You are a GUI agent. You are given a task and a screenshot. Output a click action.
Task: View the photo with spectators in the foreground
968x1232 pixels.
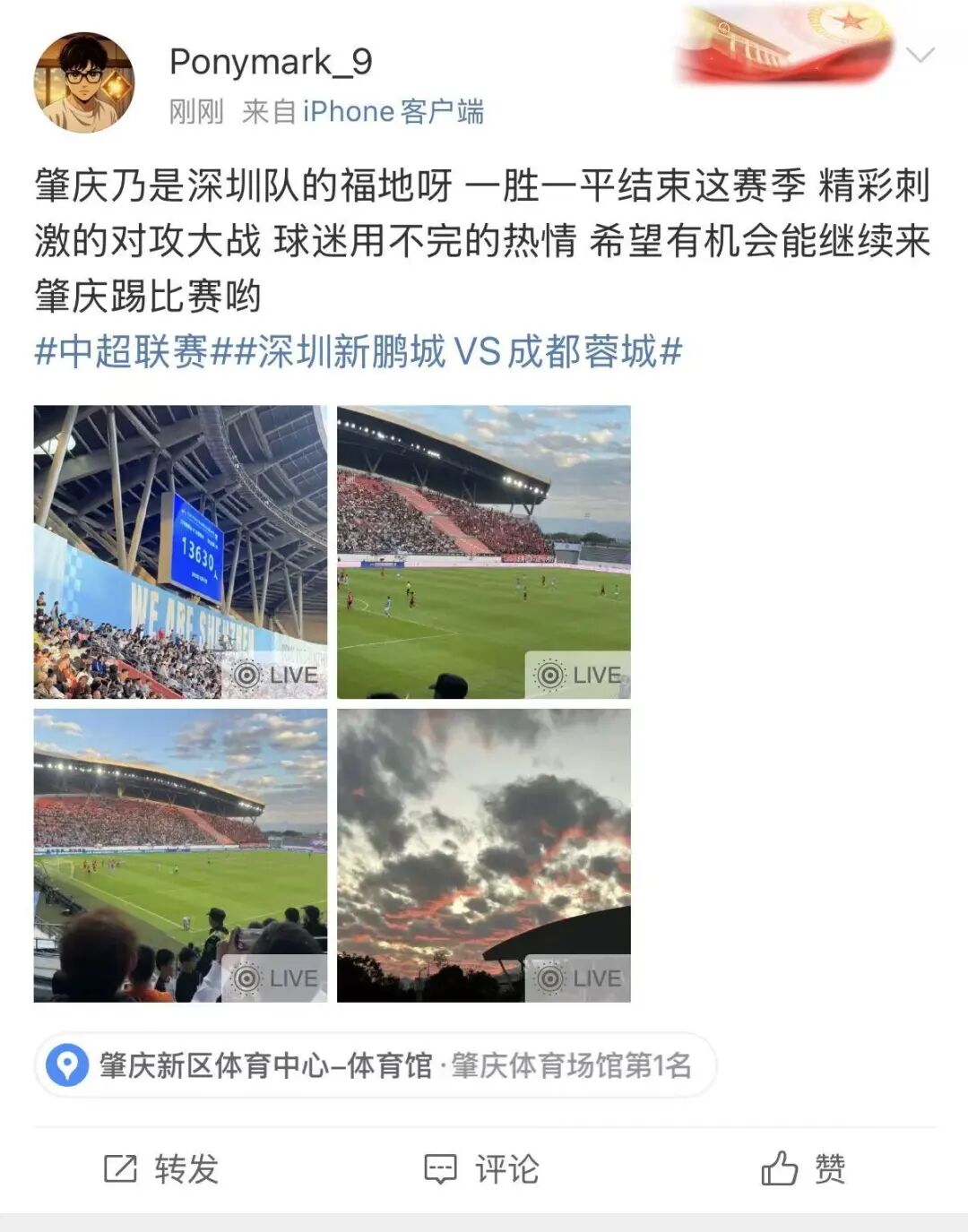pyautogui.click(x=180, y=855)
